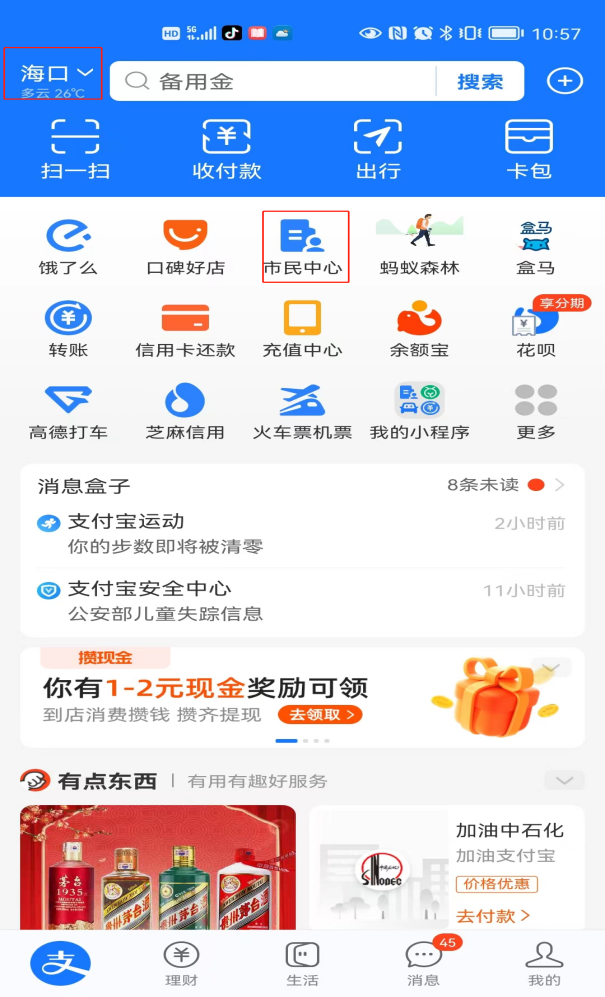The width and height of the screenshot is (605, 997).
Task: Open 卡包 card wallet
Action: coord(529,149)
